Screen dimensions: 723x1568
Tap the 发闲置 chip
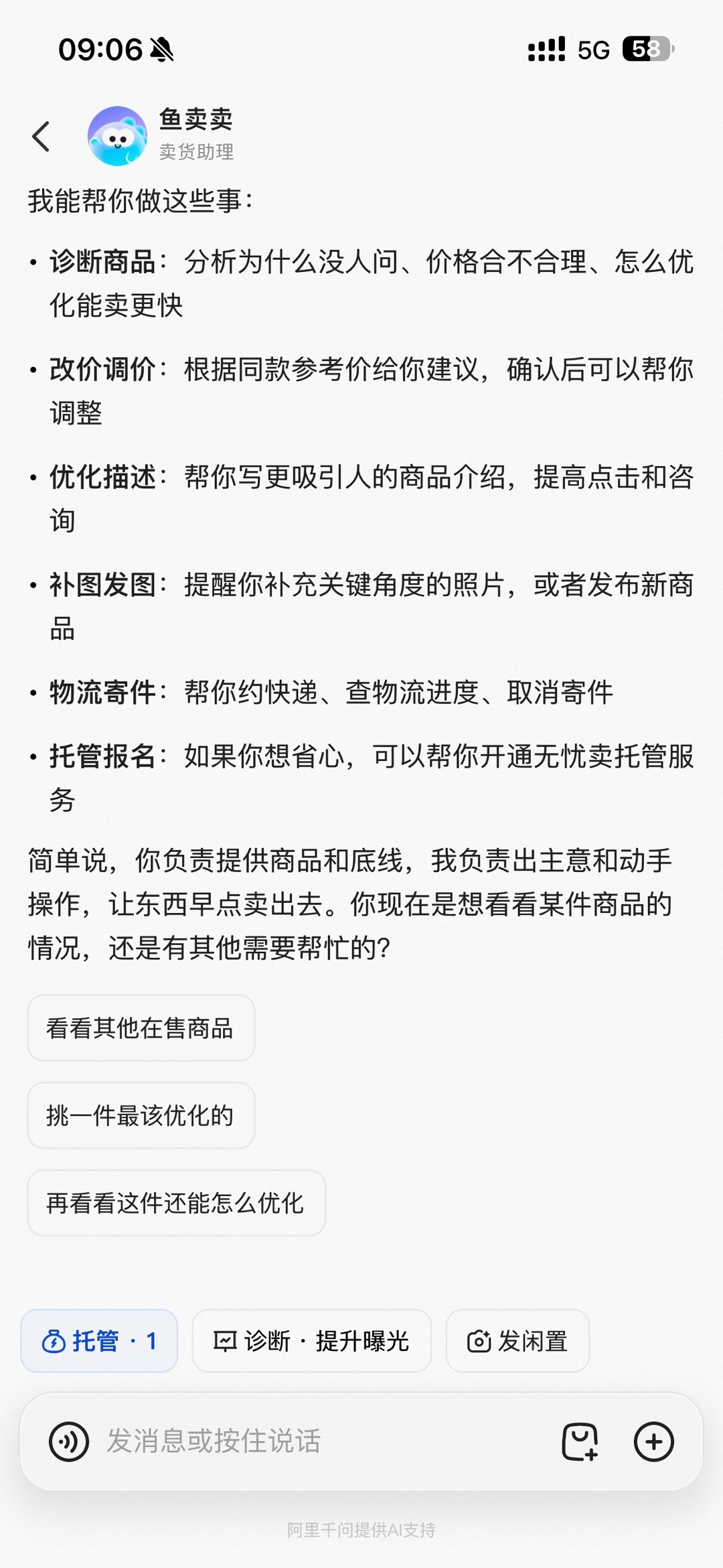(x=517, y=1341)
